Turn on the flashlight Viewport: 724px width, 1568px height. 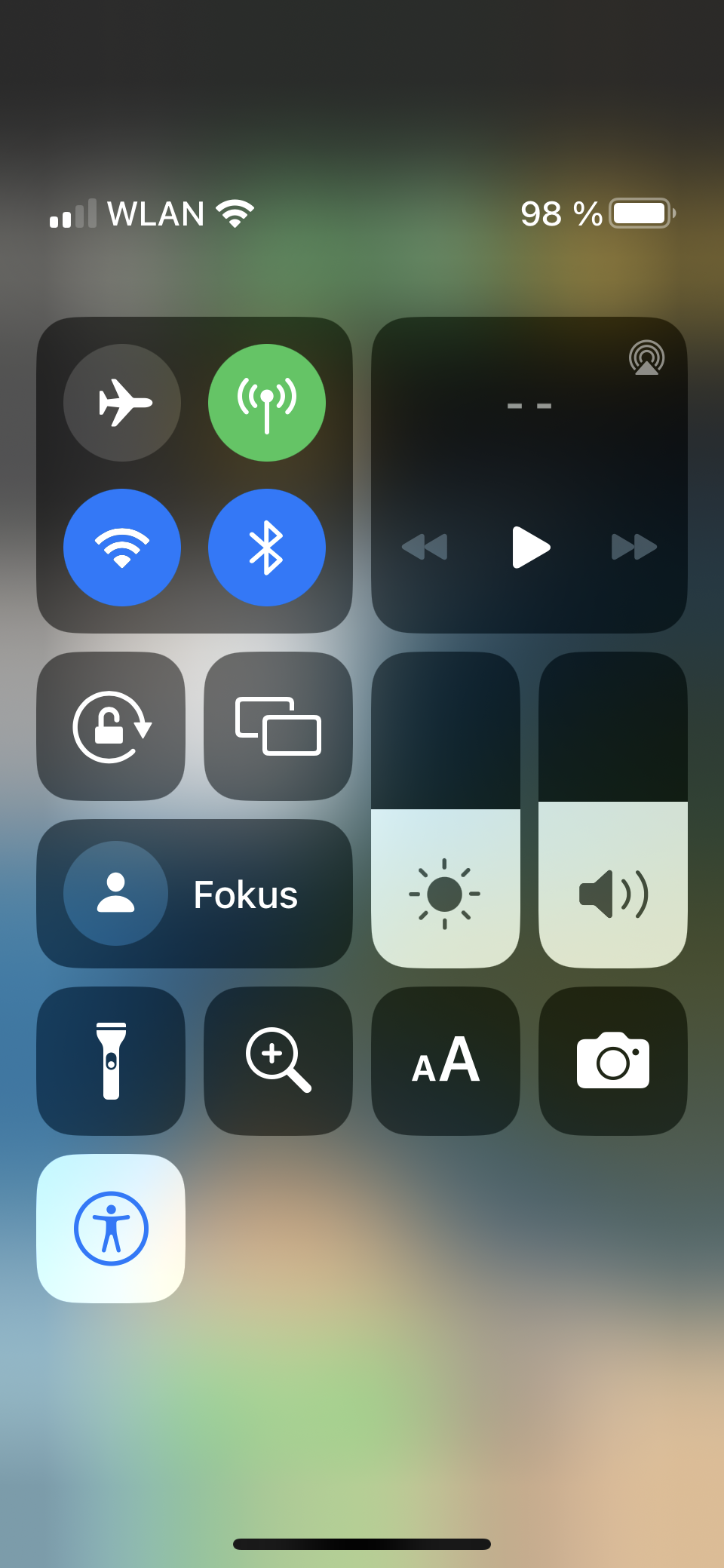click(x=112, y=1061)
